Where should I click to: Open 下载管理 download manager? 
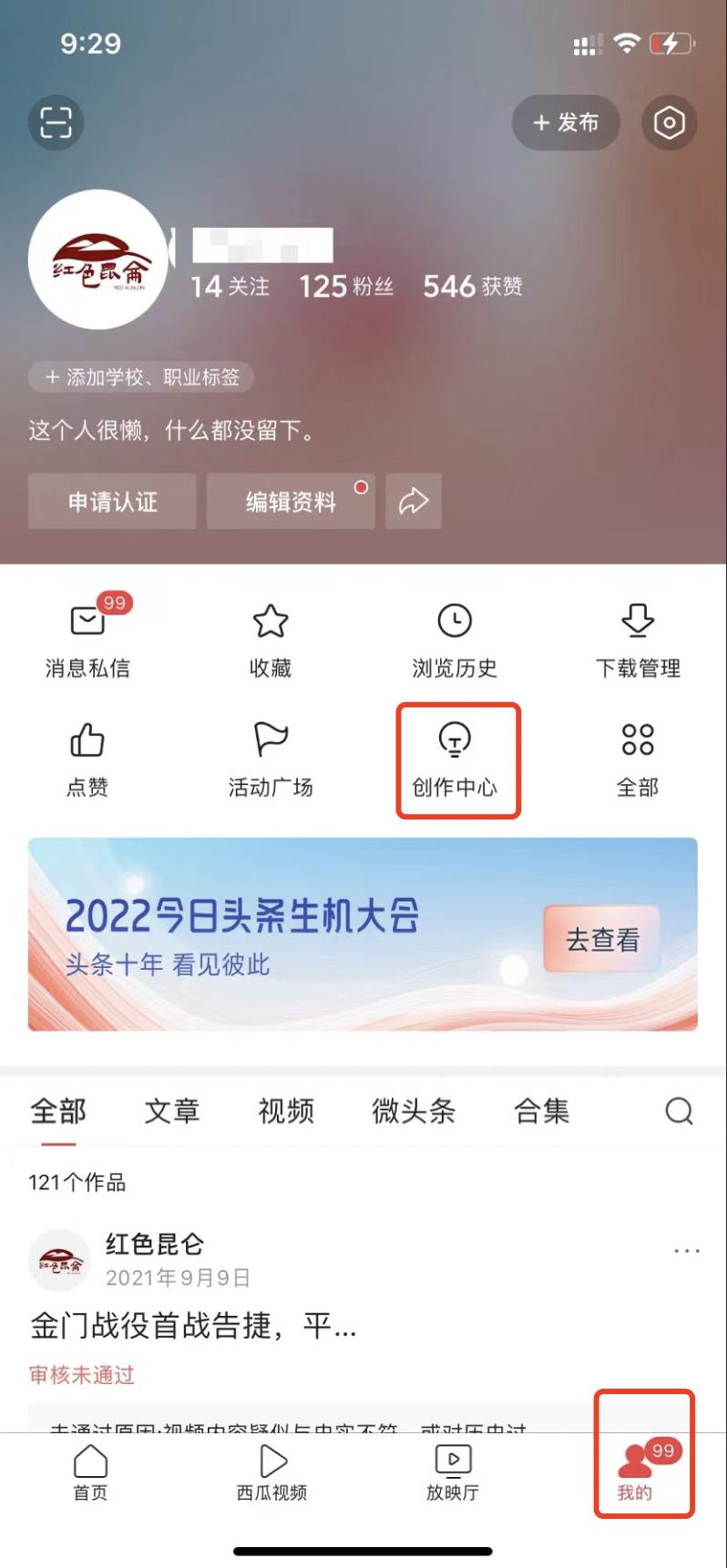coord(638,637)
